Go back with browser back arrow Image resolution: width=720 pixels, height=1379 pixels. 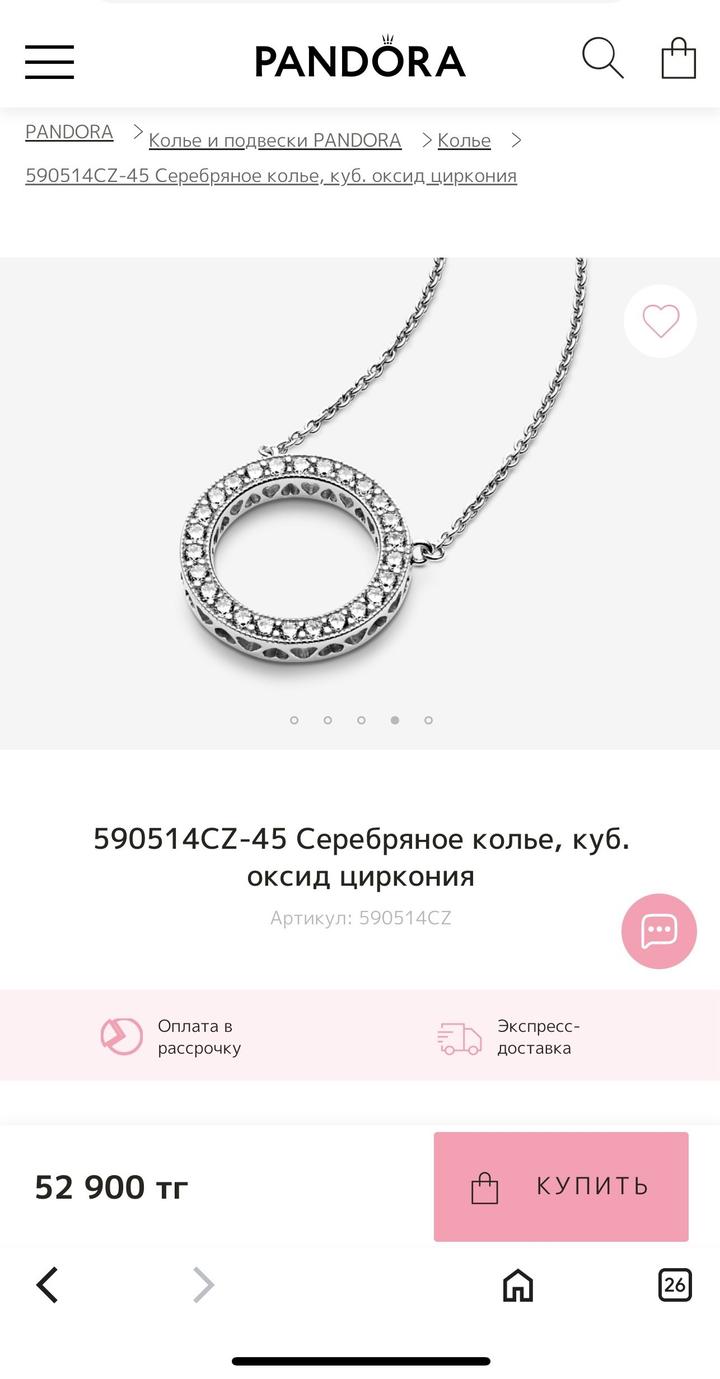point(47,1285)
